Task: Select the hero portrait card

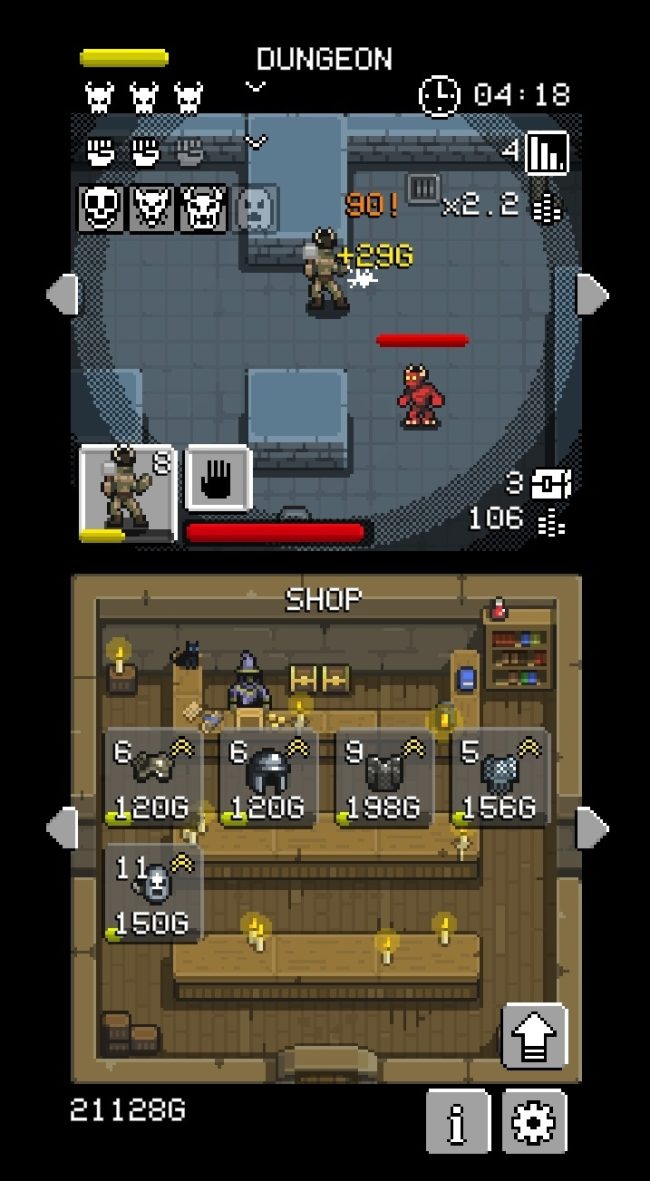Action: 128,493
